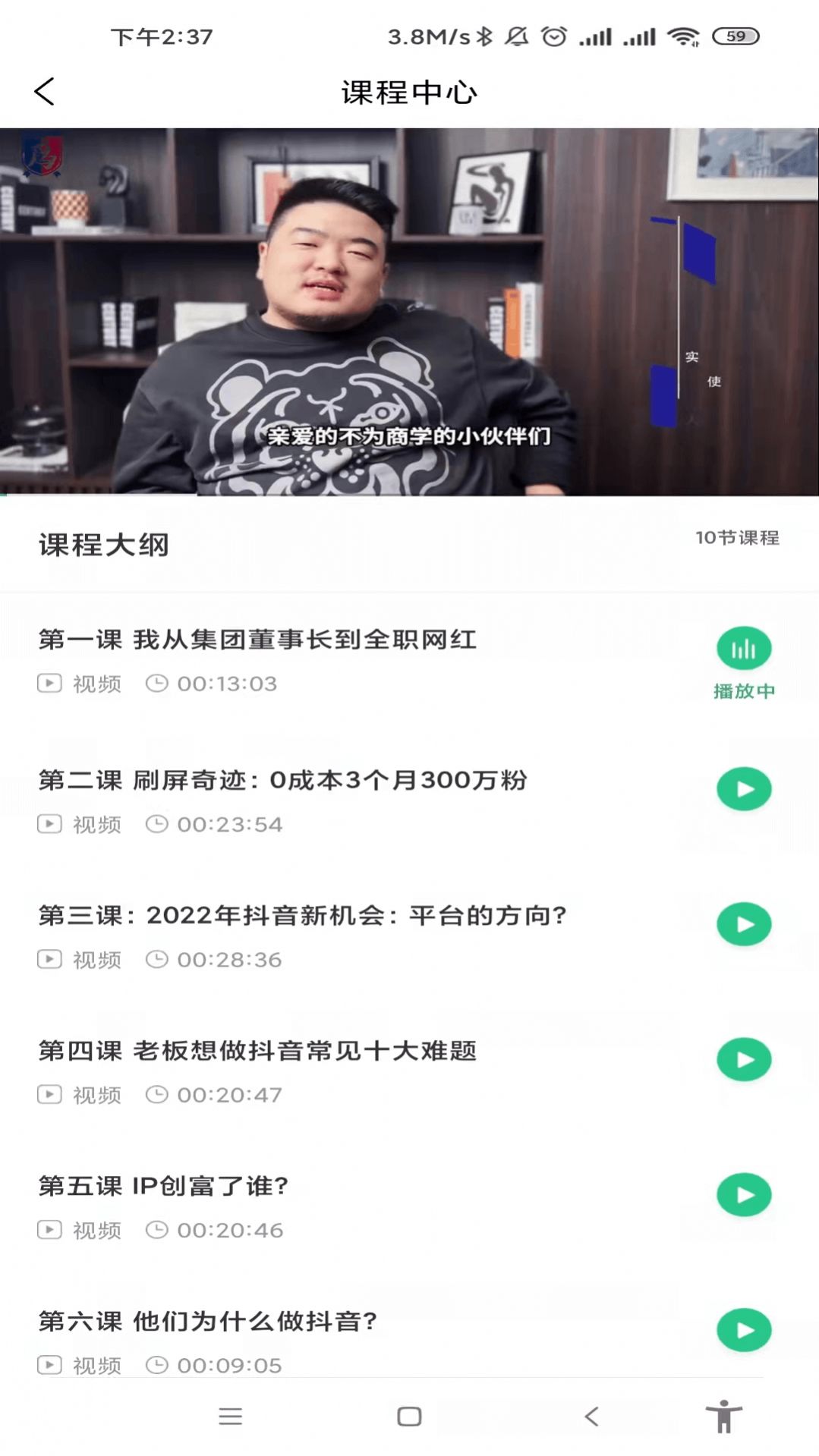This screenshot has width=819, height=1456.
Task: Tap the 课程中心 page title
Action: tap(409, 92)
